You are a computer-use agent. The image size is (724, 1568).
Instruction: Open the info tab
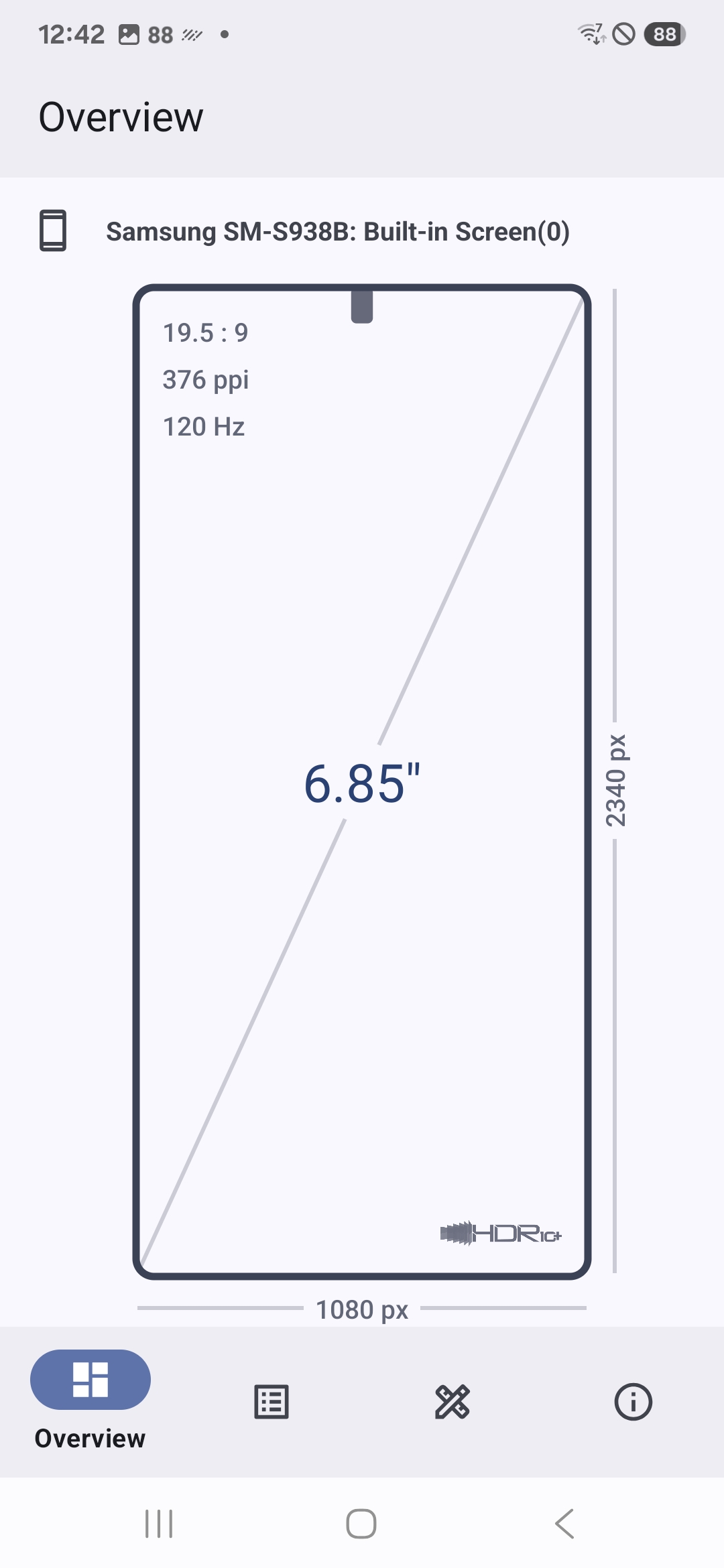(633, 1401)
